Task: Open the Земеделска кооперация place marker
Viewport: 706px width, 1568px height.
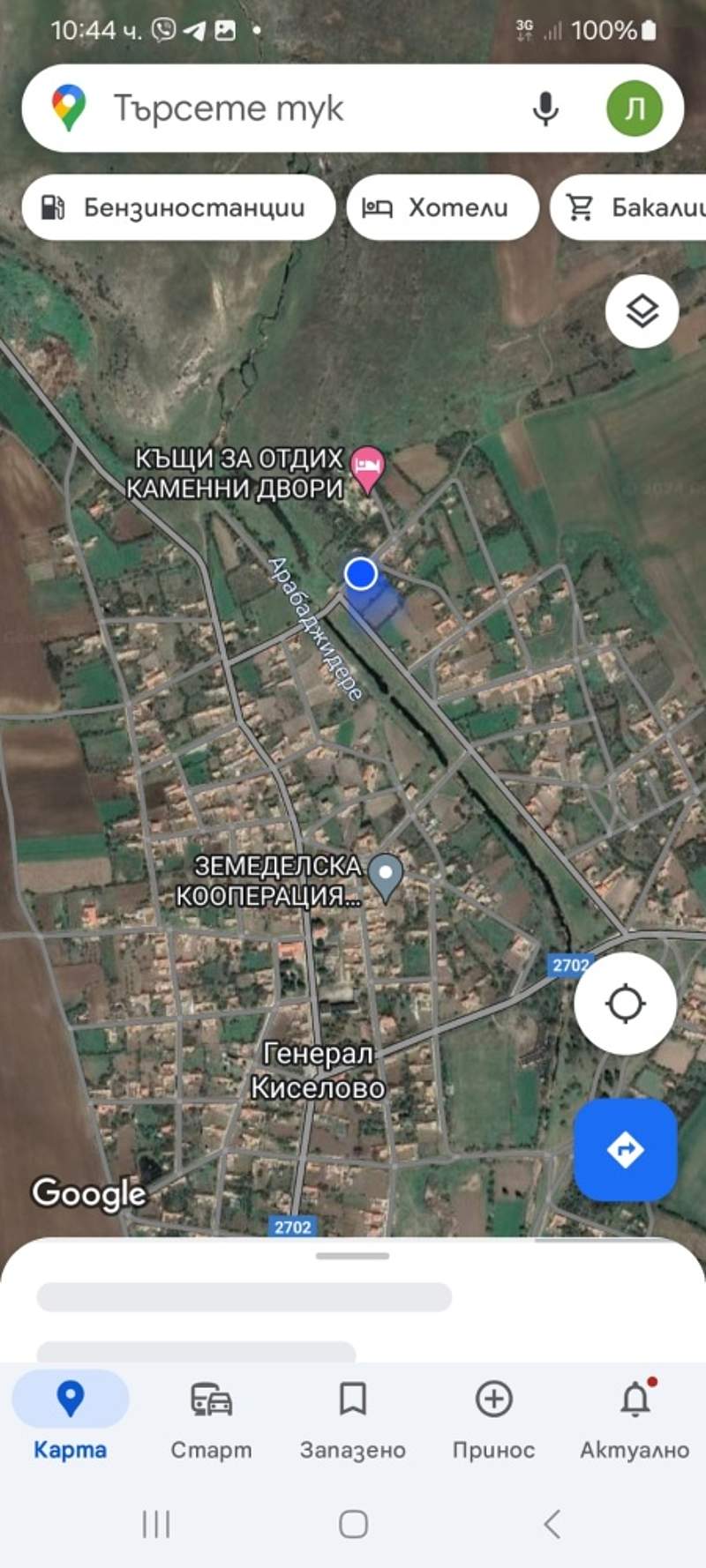Action: pyautogui.click(x=385, y=876)
